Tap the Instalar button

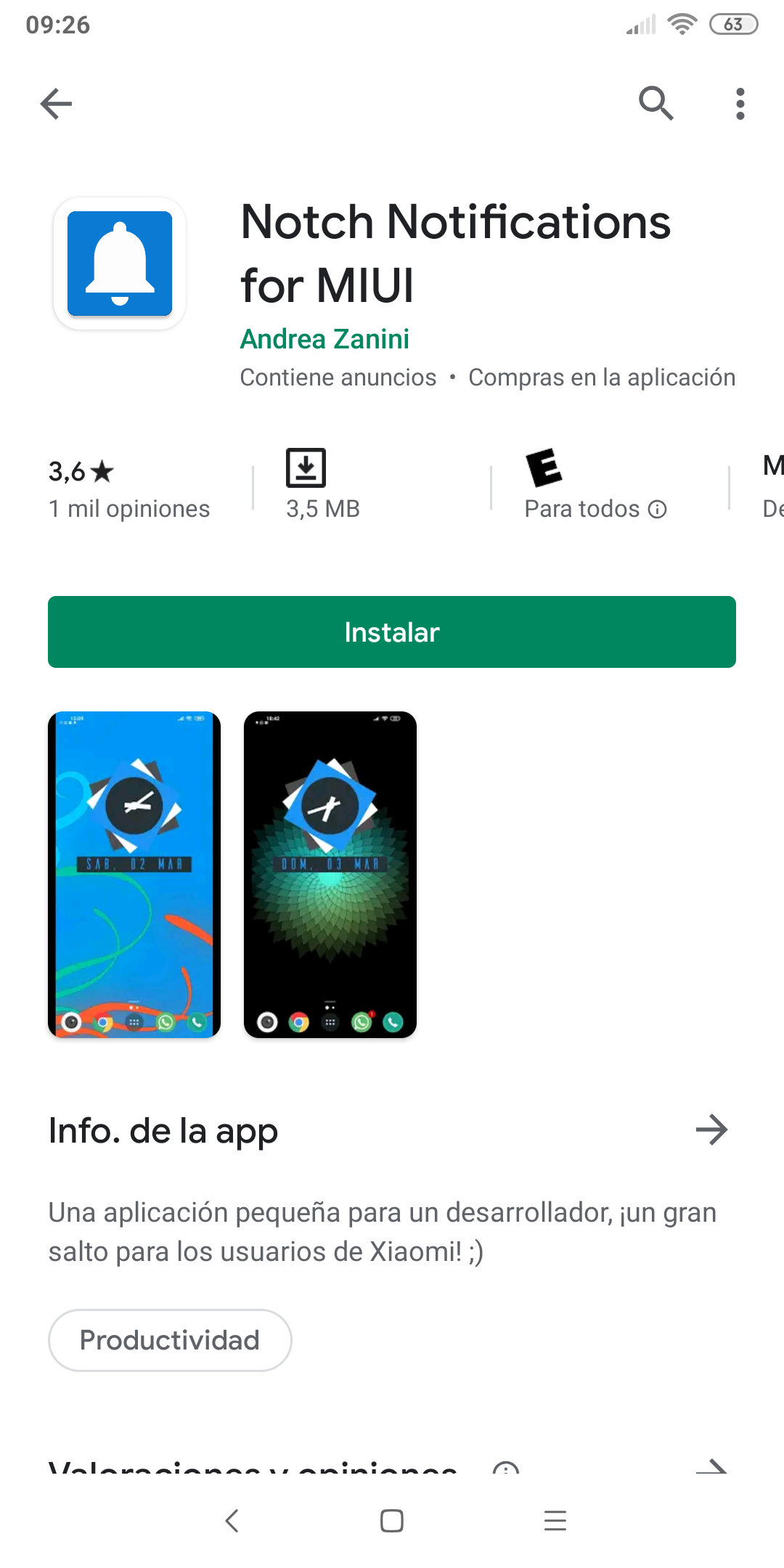pyautogui.click(x=392, y=632)
